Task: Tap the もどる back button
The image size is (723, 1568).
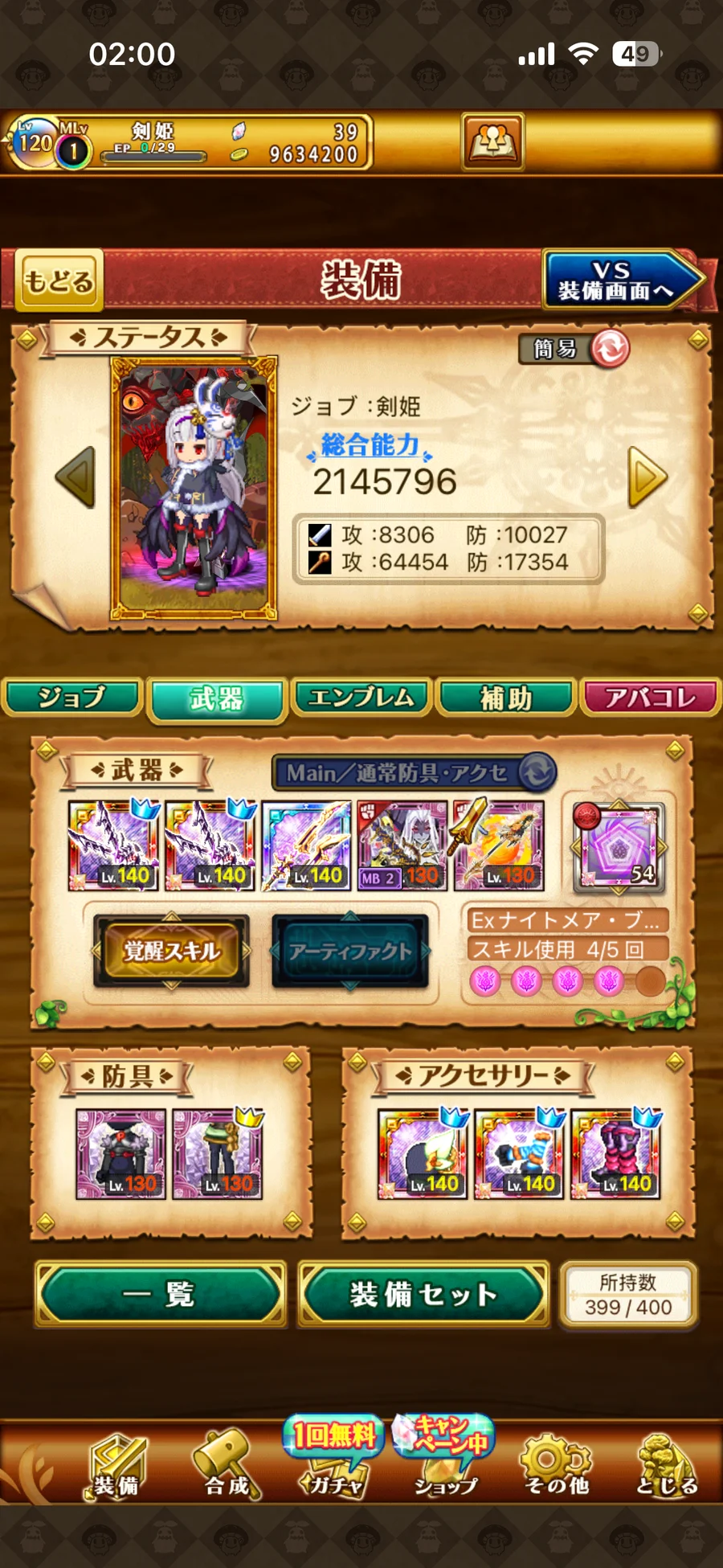Action: pyautogui.click(x=59, y=280)
